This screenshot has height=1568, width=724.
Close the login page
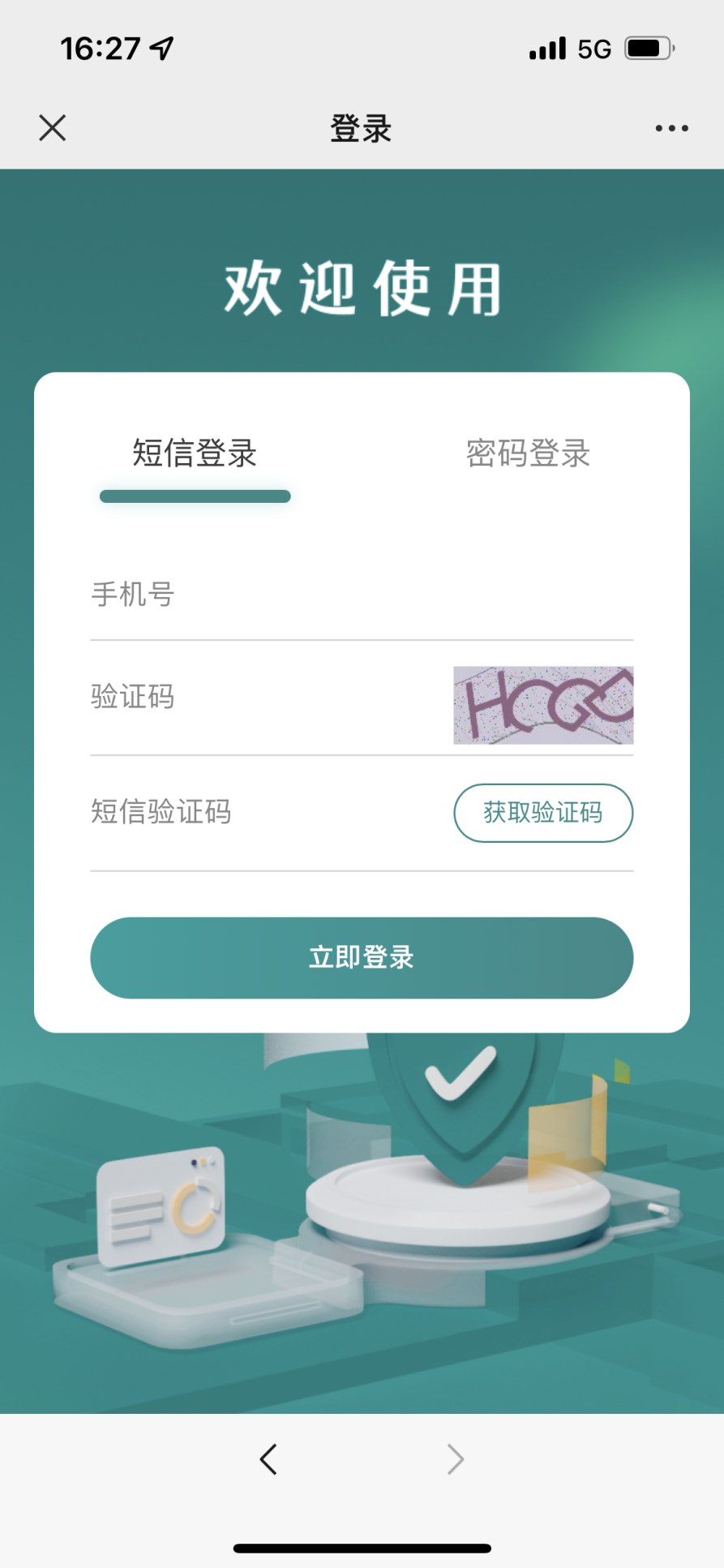53,128
